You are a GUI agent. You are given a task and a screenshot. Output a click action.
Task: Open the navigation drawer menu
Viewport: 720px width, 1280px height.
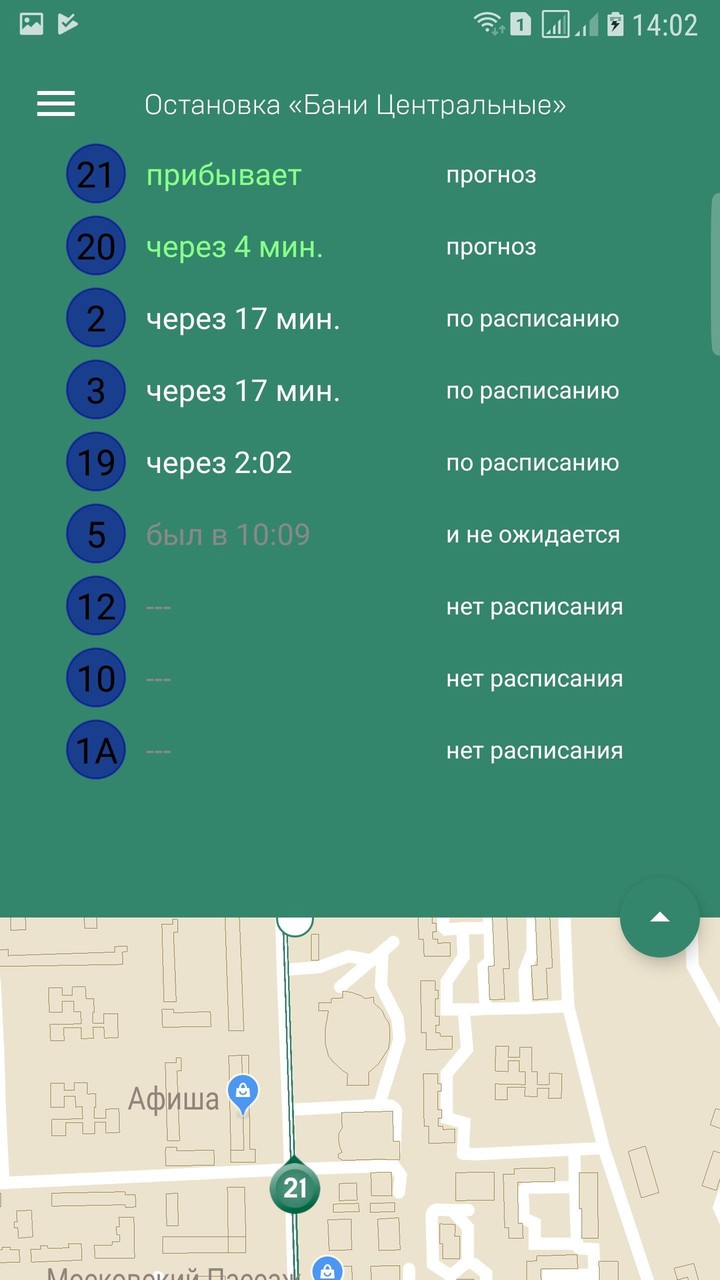tap(55, 103)
